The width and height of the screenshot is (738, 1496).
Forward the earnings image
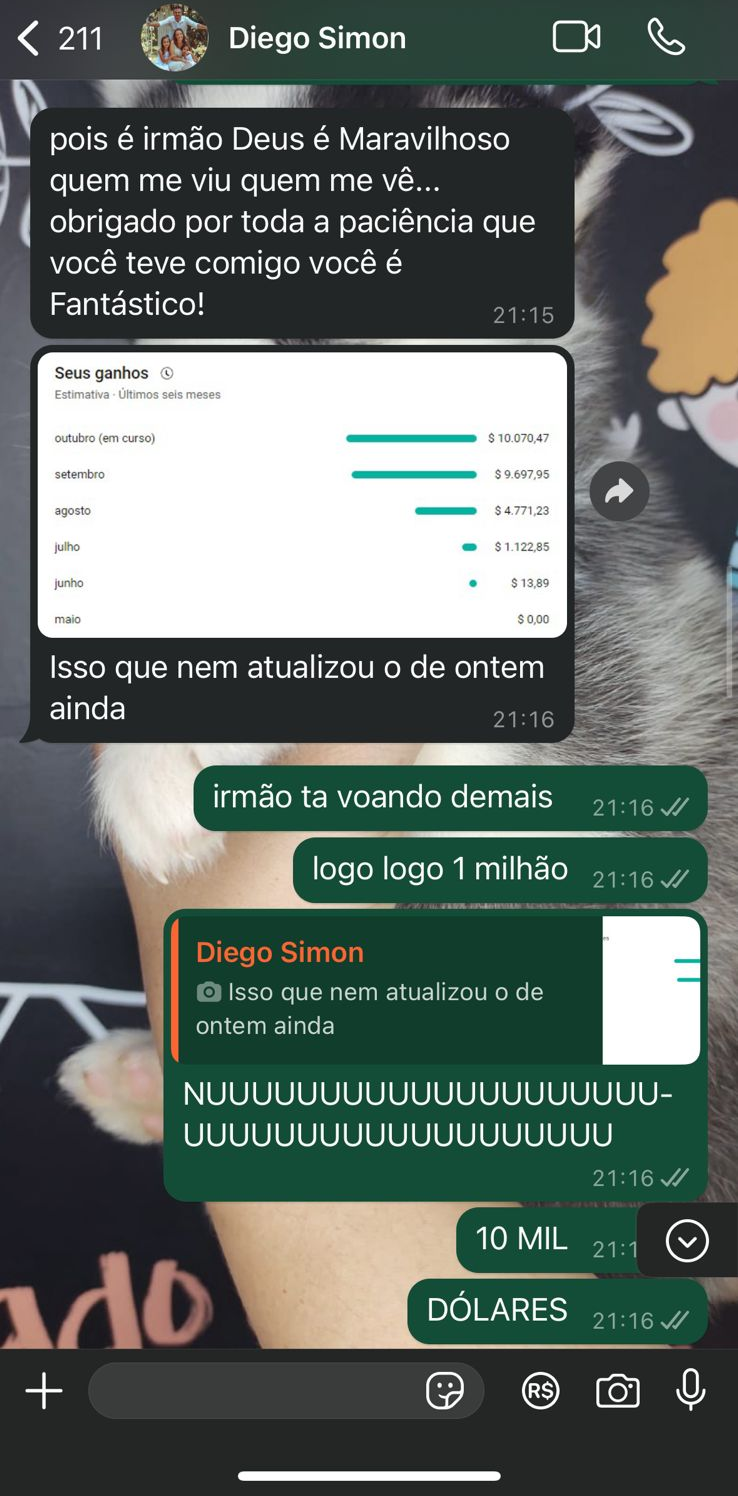[619, 491]
